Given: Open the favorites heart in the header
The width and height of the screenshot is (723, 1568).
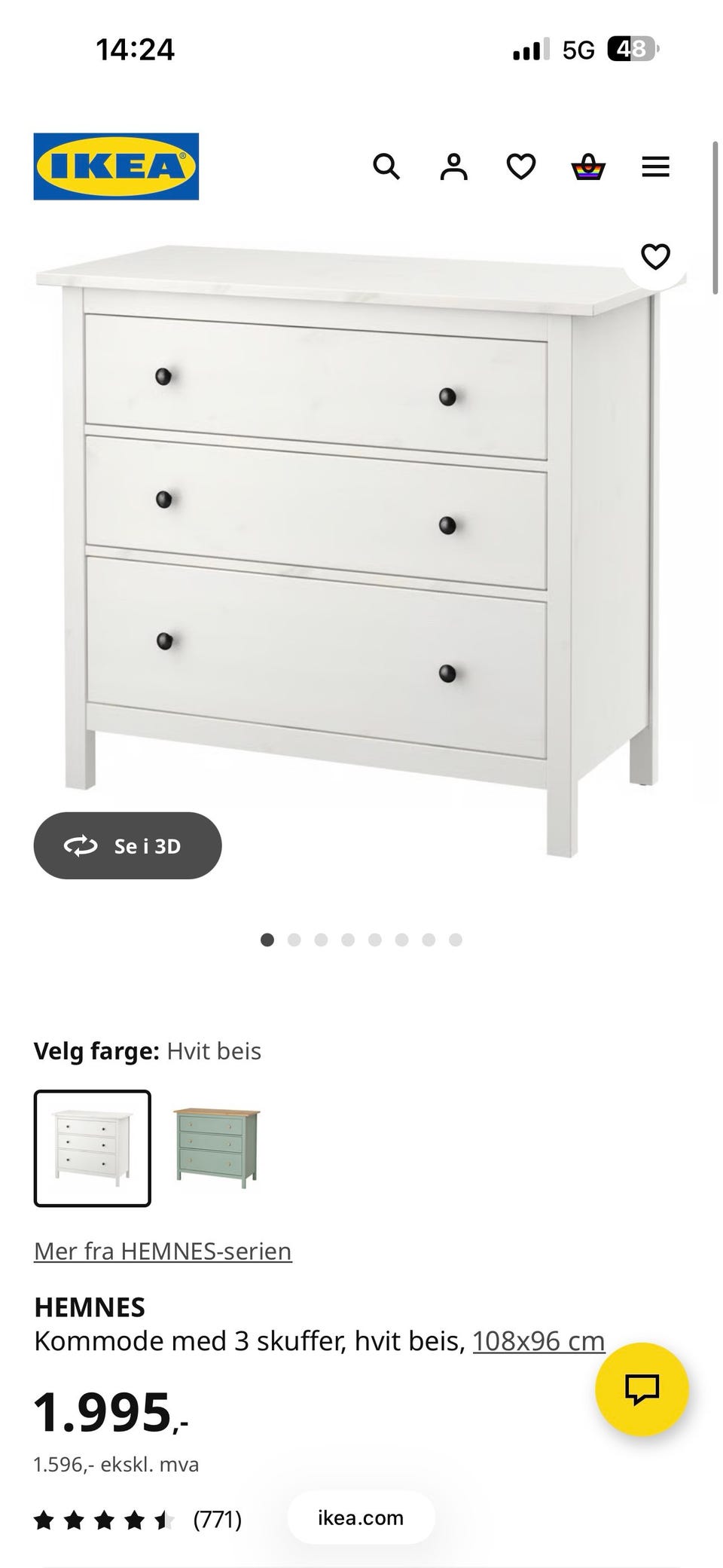Looking at the screenshot, I should (520, 167).
